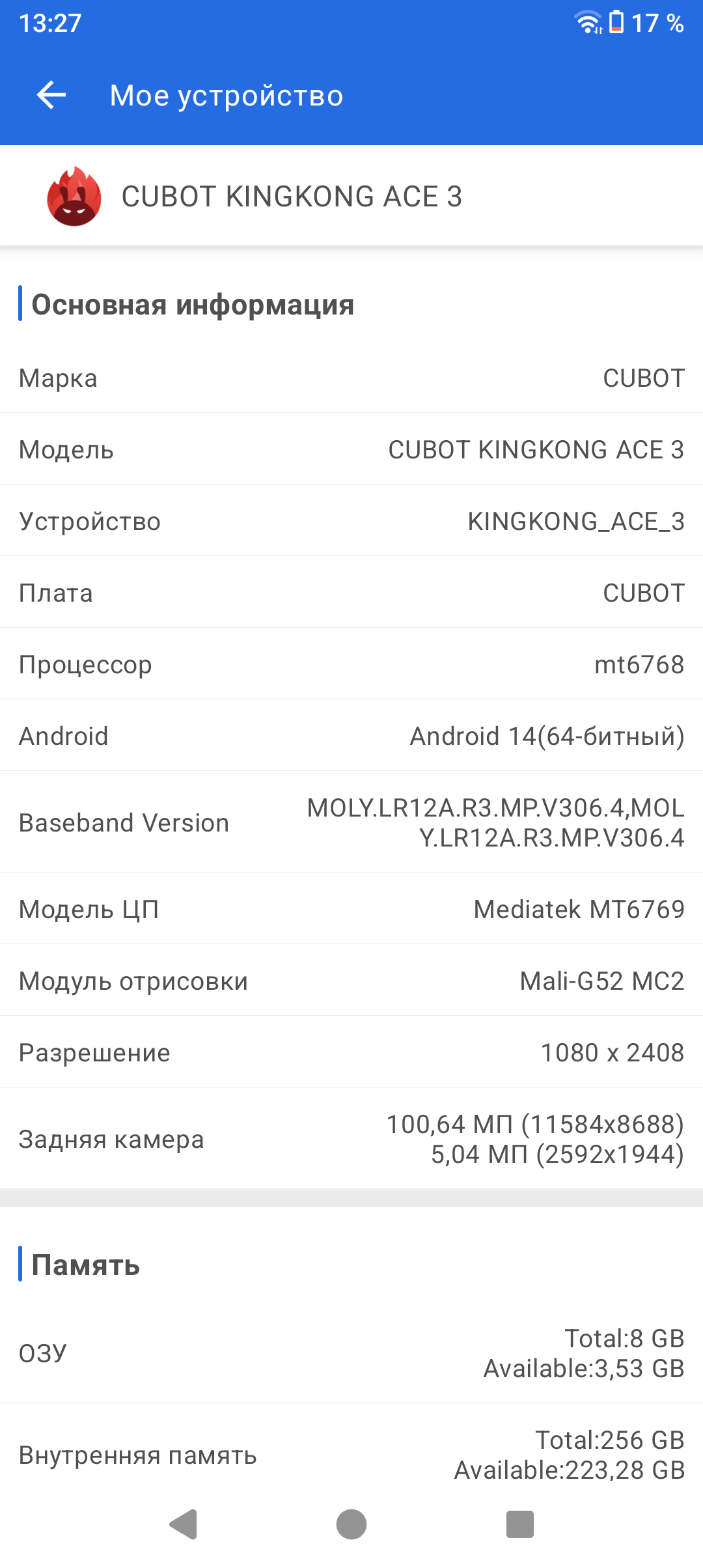
Task: Tap the system home button
Action: 351,1524
